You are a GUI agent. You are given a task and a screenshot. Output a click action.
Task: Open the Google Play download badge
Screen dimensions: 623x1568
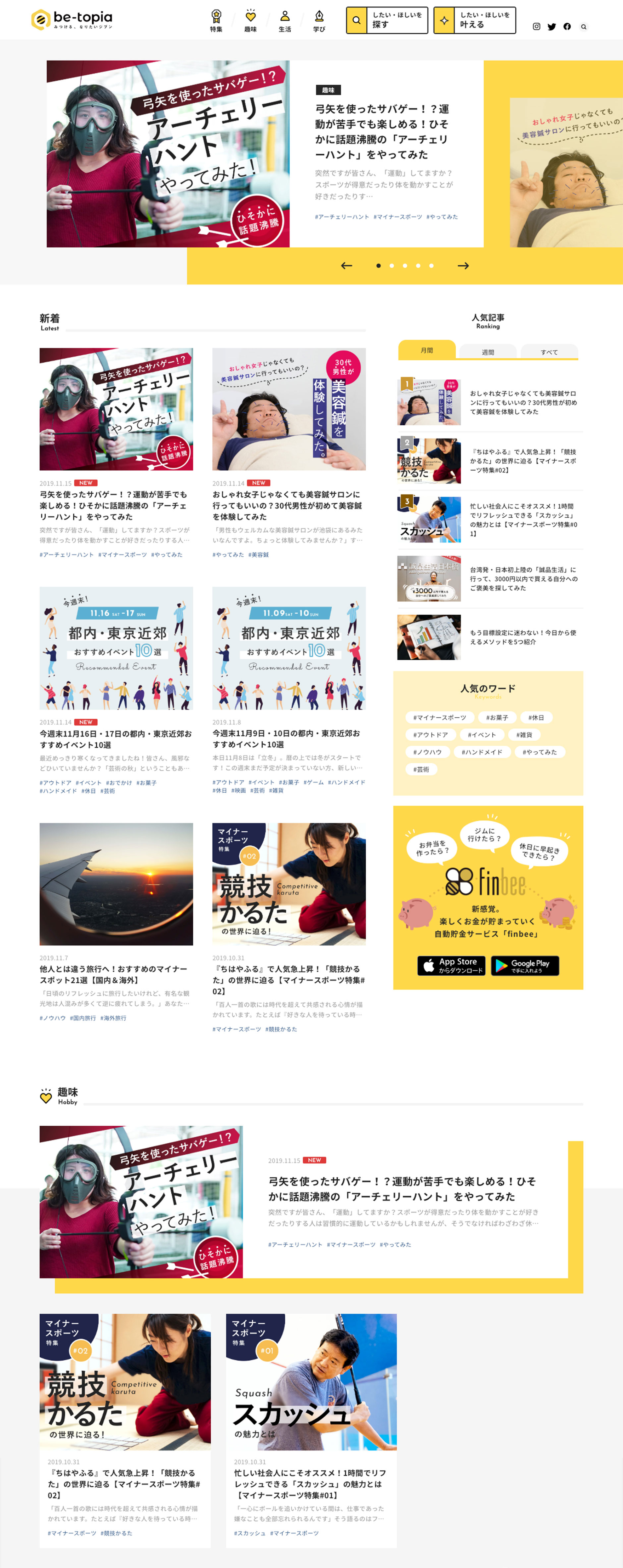point(524,965)
